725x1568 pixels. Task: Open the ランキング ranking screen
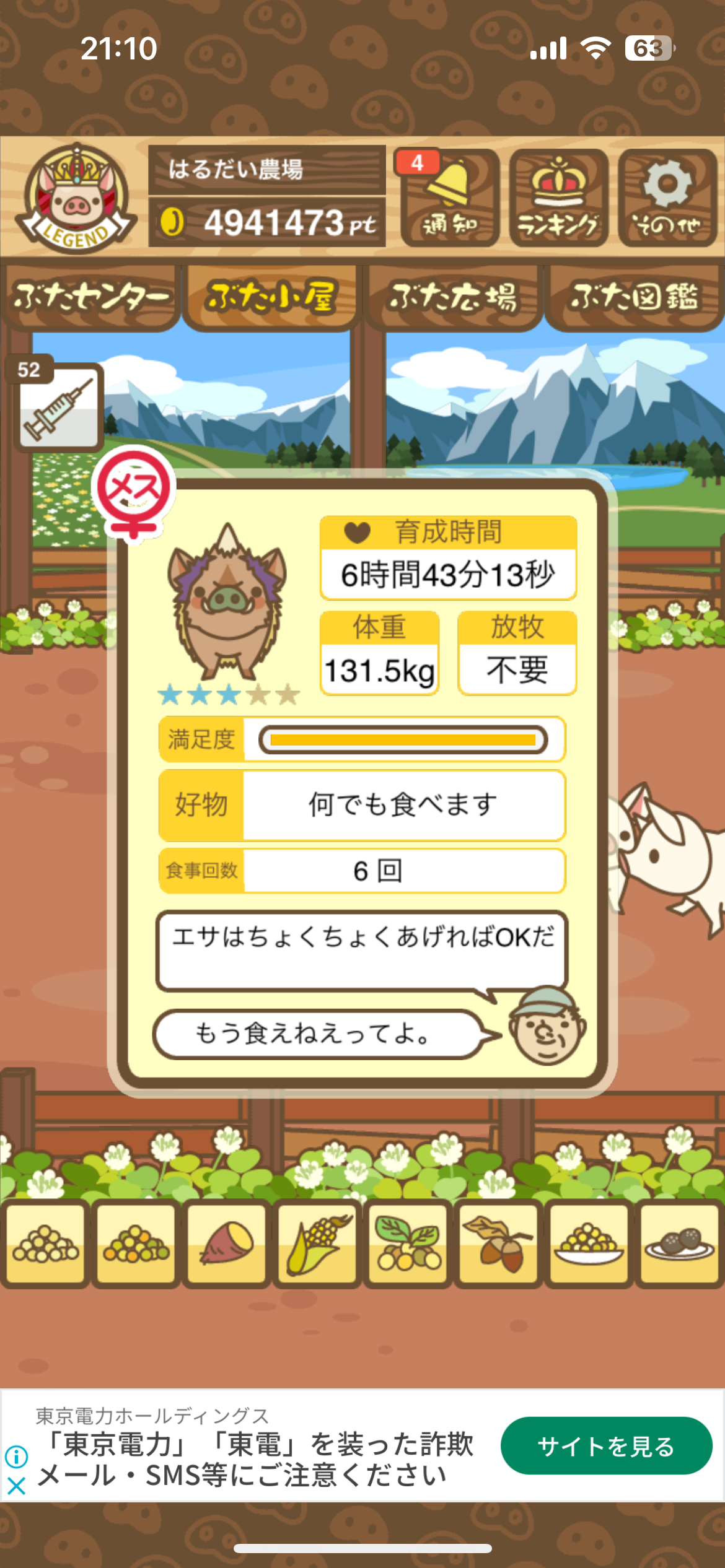558,198
